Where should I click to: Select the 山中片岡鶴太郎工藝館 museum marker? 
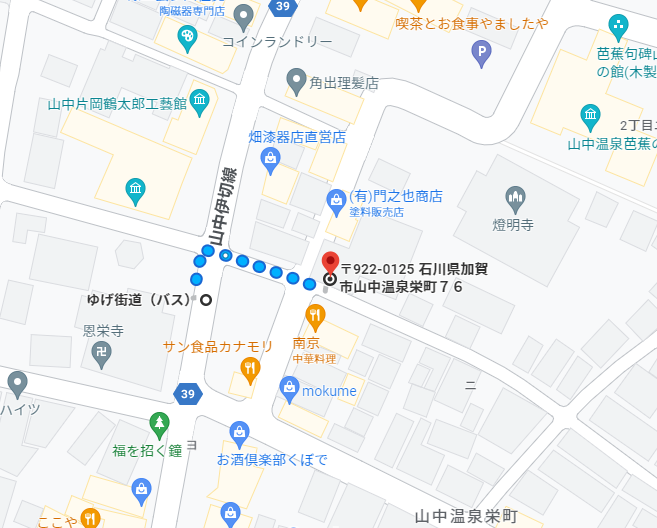[x=200, y=101]
